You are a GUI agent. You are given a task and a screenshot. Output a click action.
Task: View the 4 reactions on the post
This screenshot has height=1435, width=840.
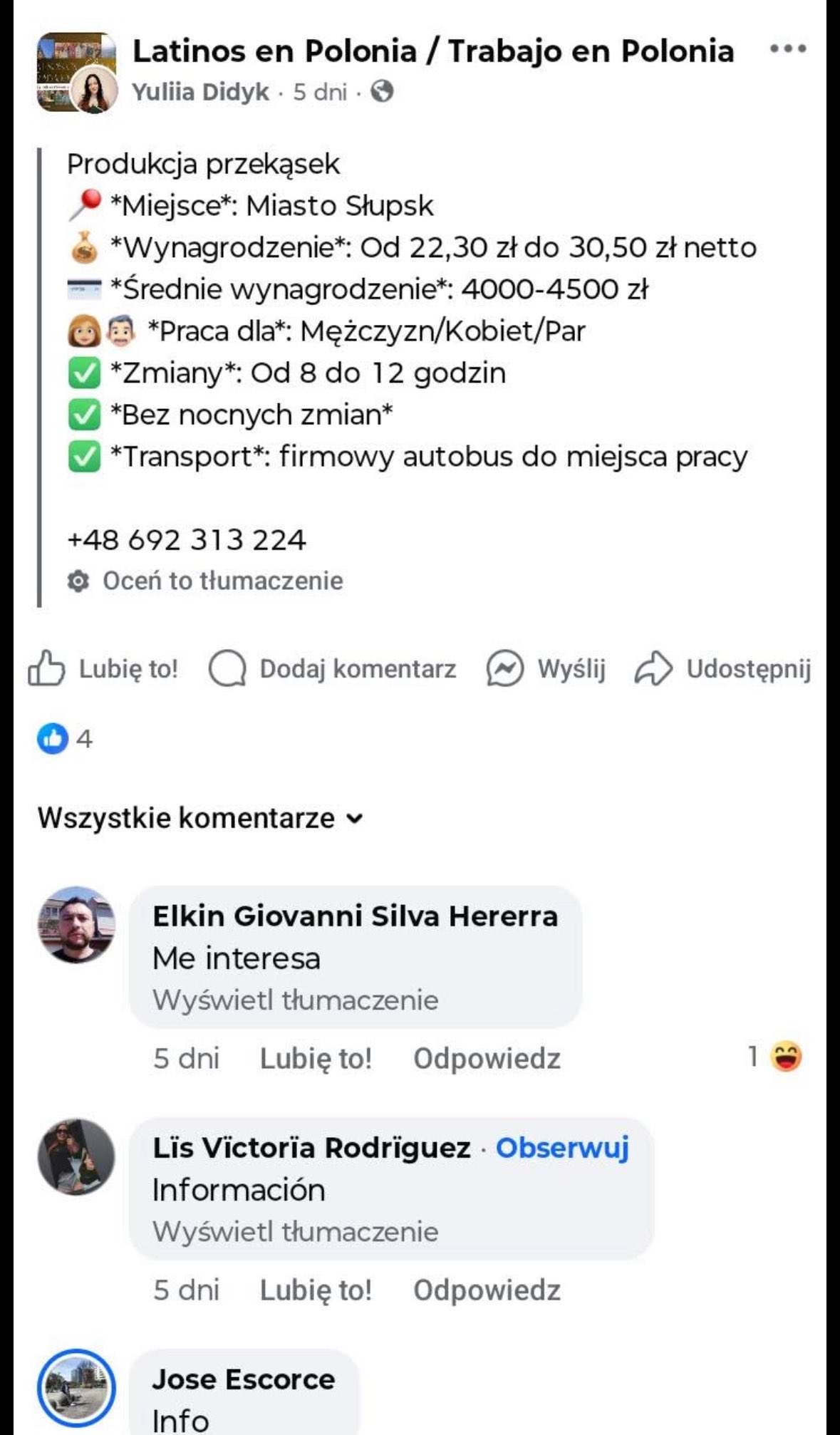point(65,738)
